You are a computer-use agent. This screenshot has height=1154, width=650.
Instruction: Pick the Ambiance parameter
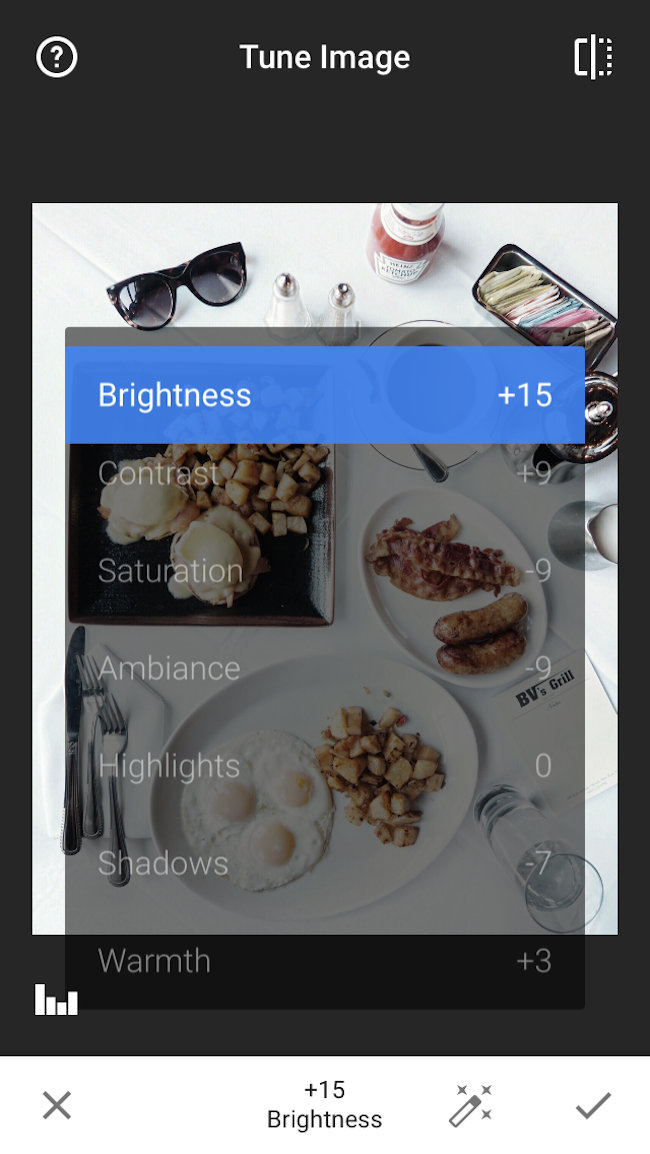[325, 668]
